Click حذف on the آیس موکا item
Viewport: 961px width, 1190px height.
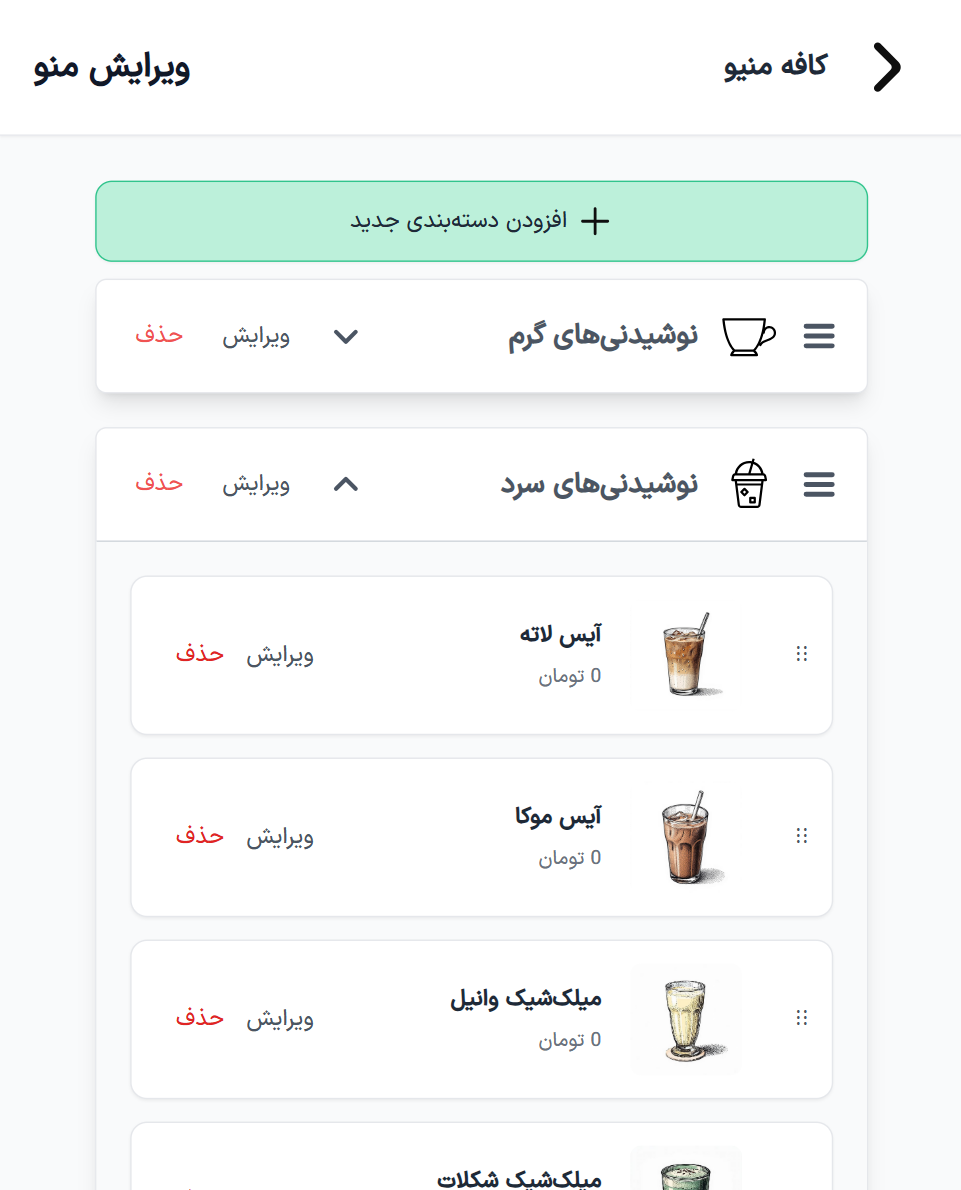click(200, 836)
